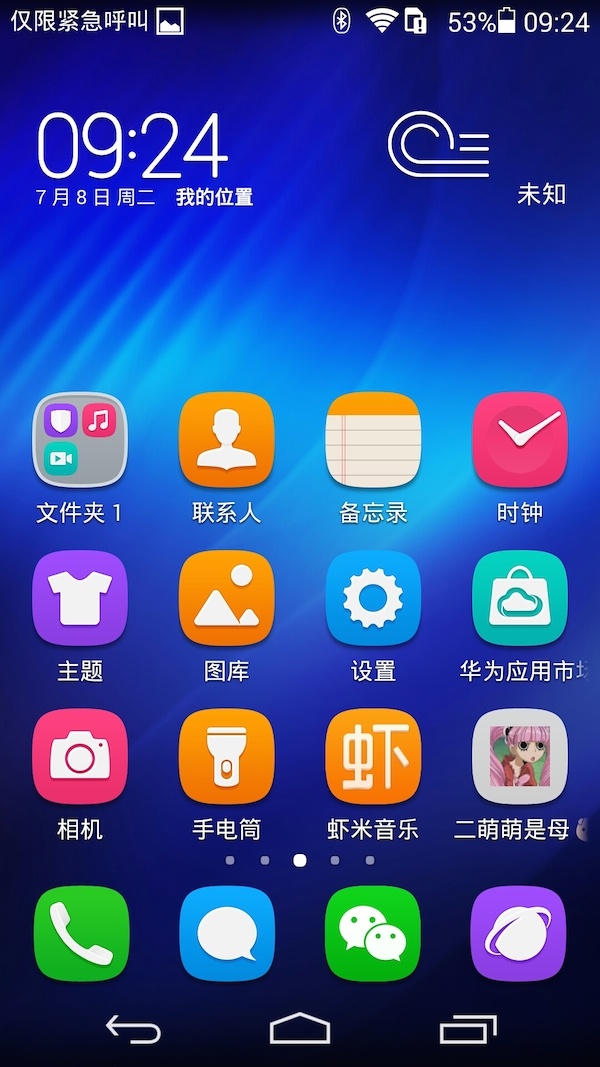Open the recent apps overview
600x1067 pixels.
pos(467,1028)
